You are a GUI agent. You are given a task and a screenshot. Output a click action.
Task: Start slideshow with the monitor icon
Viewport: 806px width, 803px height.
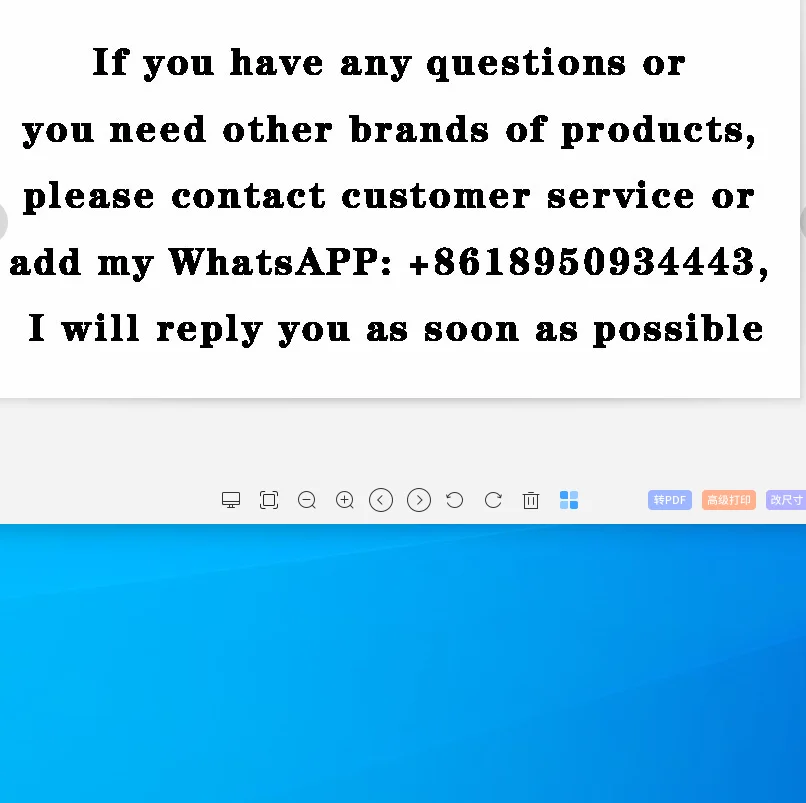click(231, 500)
